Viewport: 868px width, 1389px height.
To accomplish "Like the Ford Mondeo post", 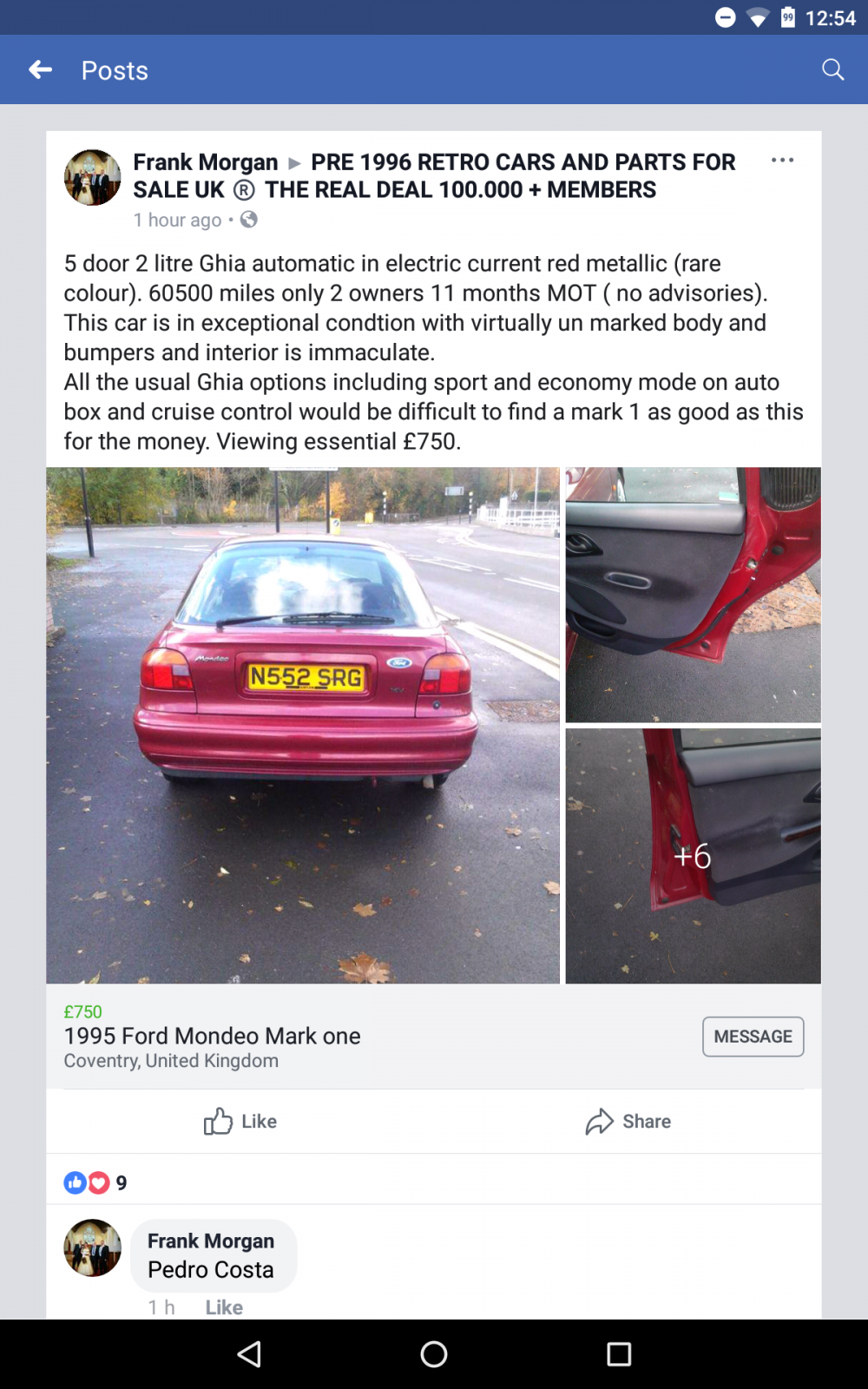I will tap(240, 1122).
